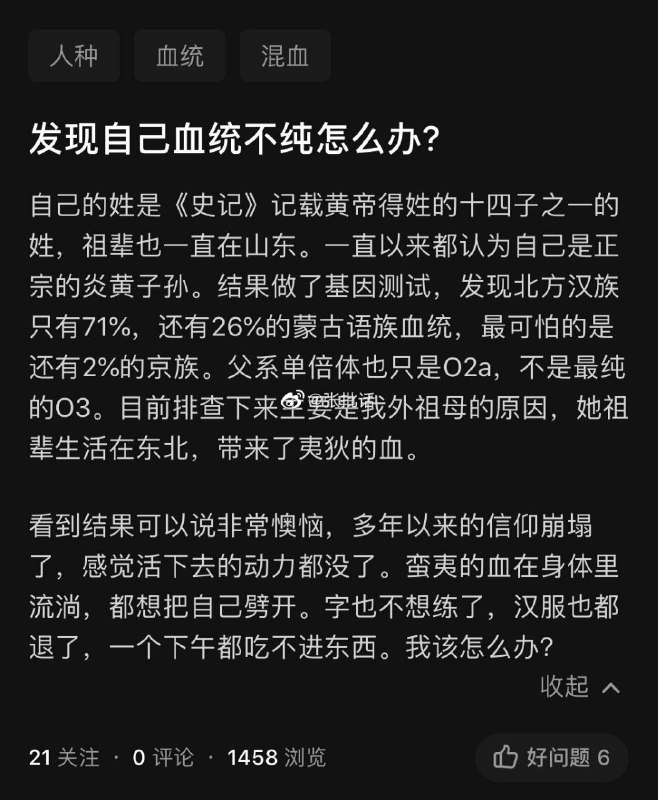View the 0 评论 comments
The image size is (658, 800).
[163, 758]
